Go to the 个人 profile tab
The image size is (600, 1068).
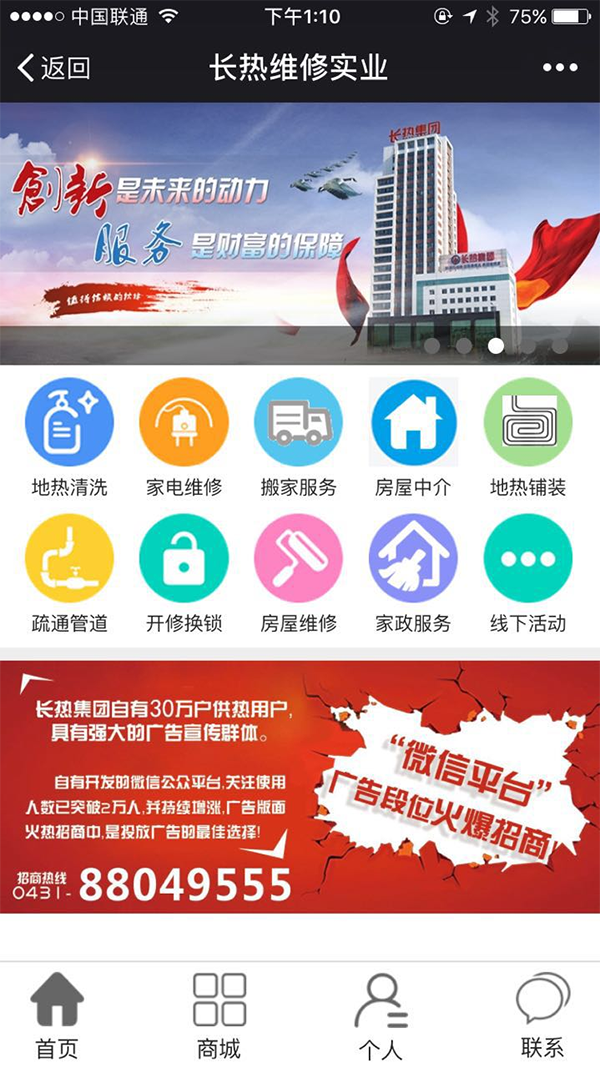(x=380, y=1015)
